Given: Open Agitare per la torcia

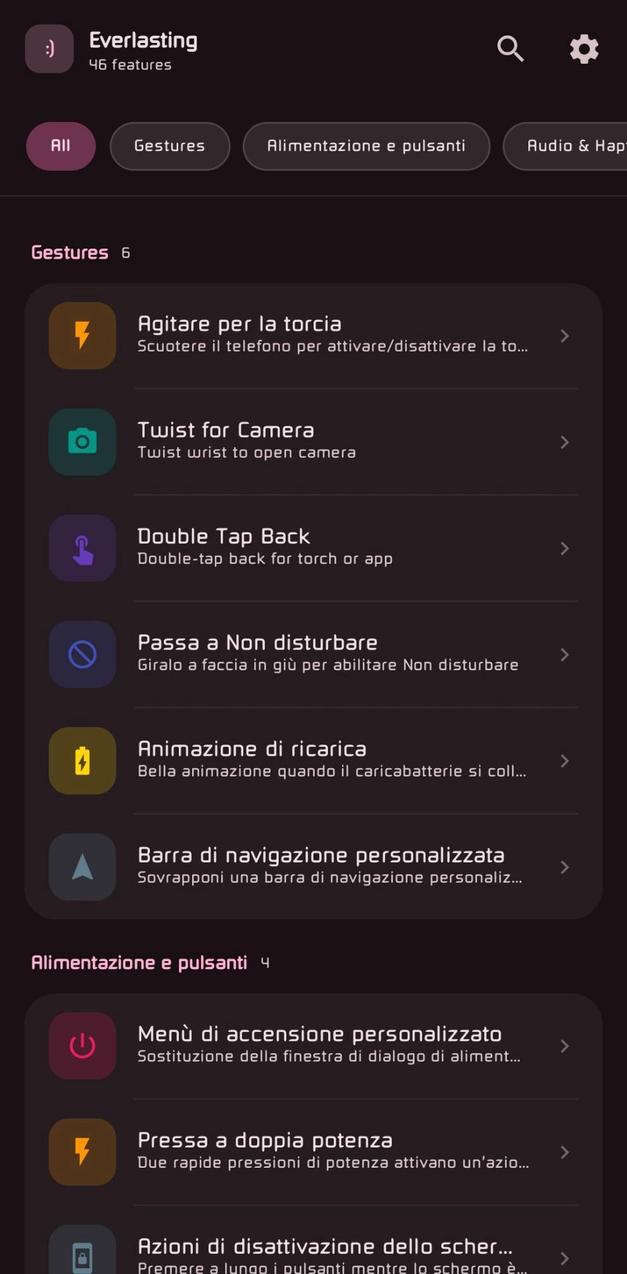Looking at the screenshot, I should coord(313,336).
